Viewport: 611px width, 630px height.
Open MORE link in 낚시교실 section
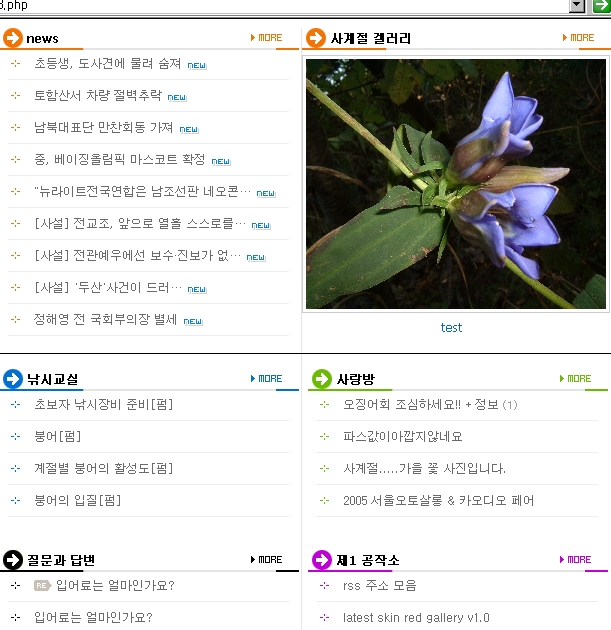point(267,379)
